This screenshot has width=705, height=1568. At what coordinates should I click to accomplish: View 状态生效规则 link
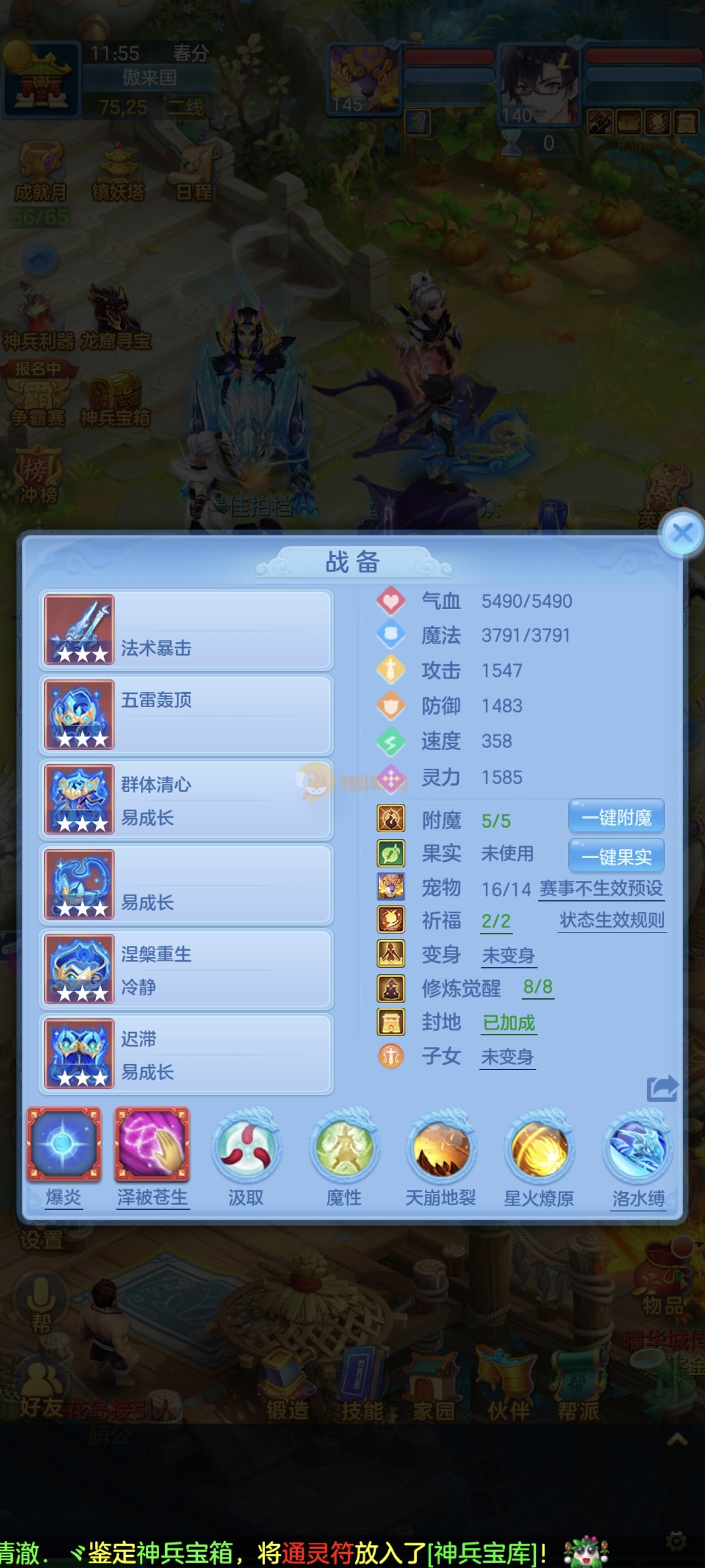pos(611,920)
